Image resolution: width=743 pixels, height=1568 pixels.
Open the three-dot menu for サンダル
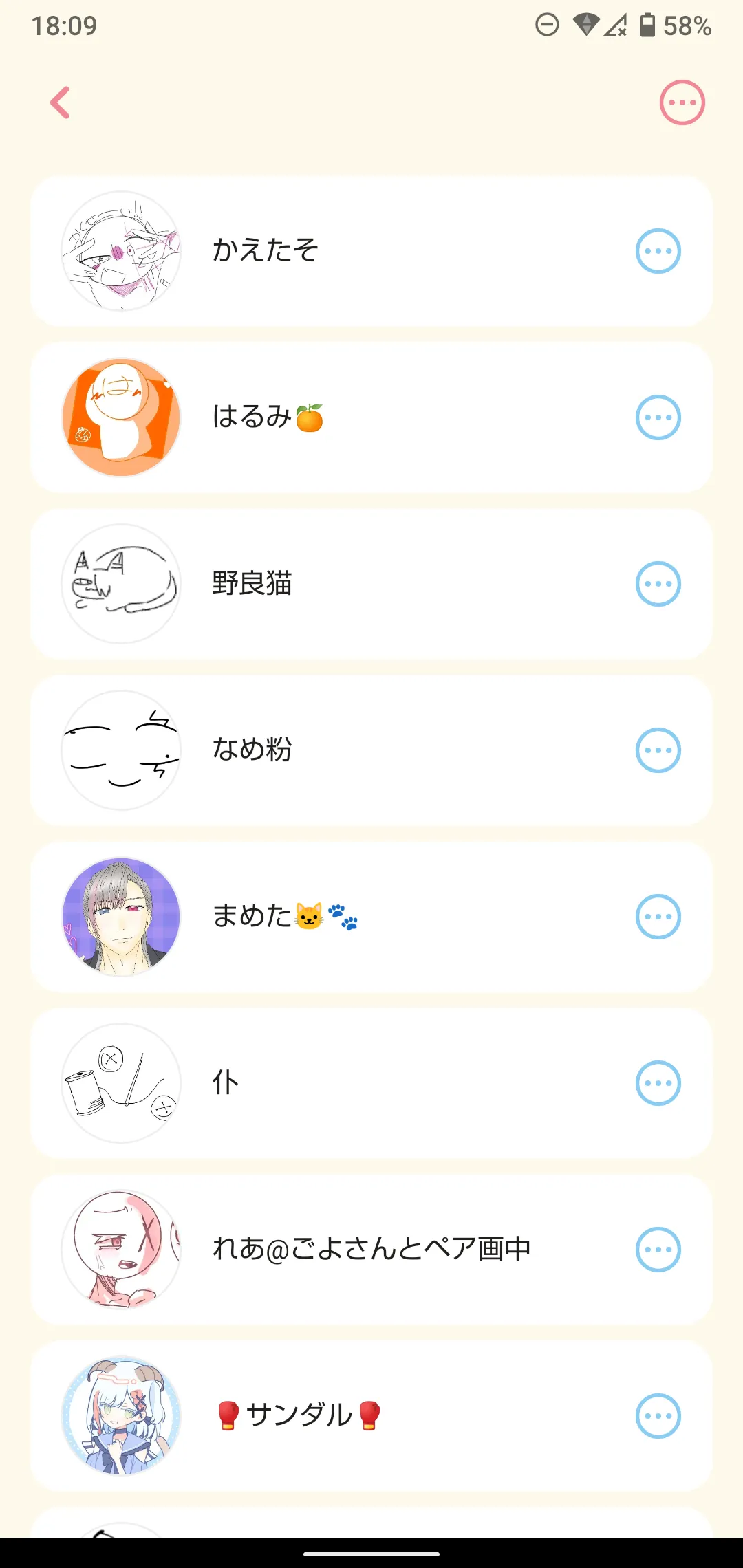658,1416
